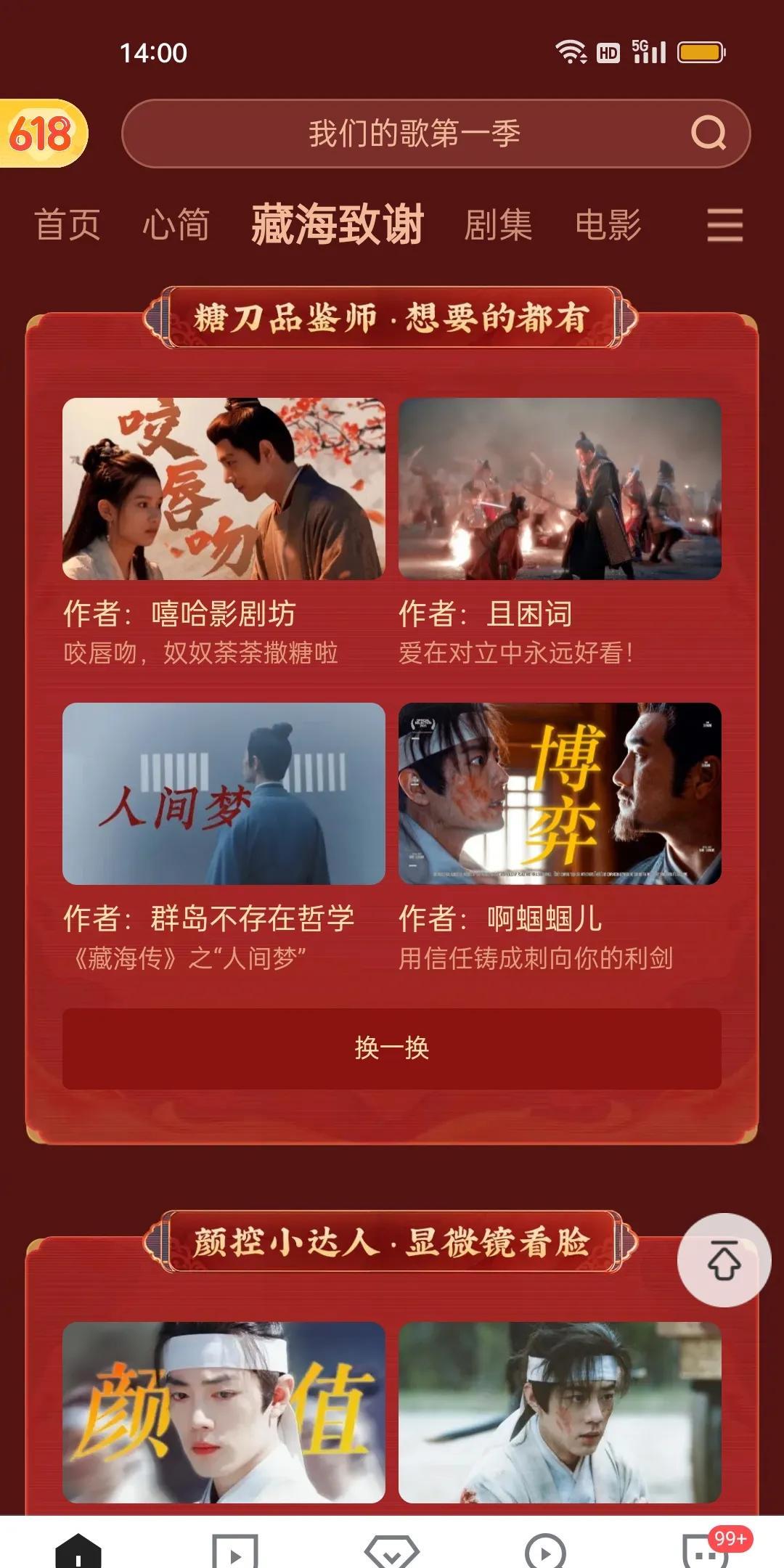Tap the search box showing 我们的歌第一季
This screenshot has height=1568, width=784.
pyautogui.click(x=436, y=134)
